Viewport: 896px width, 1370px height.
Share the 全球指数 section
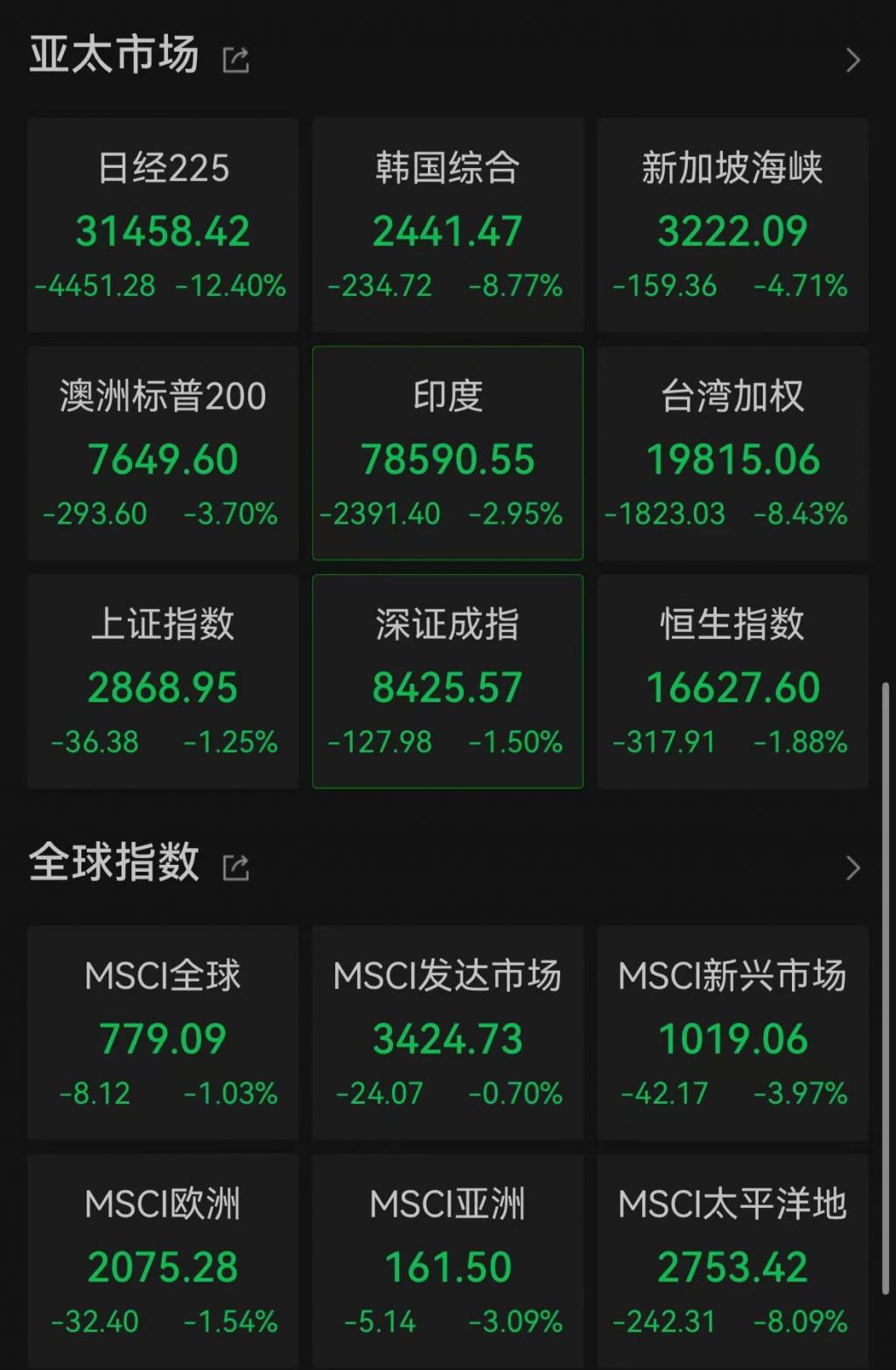pos(236,868)
